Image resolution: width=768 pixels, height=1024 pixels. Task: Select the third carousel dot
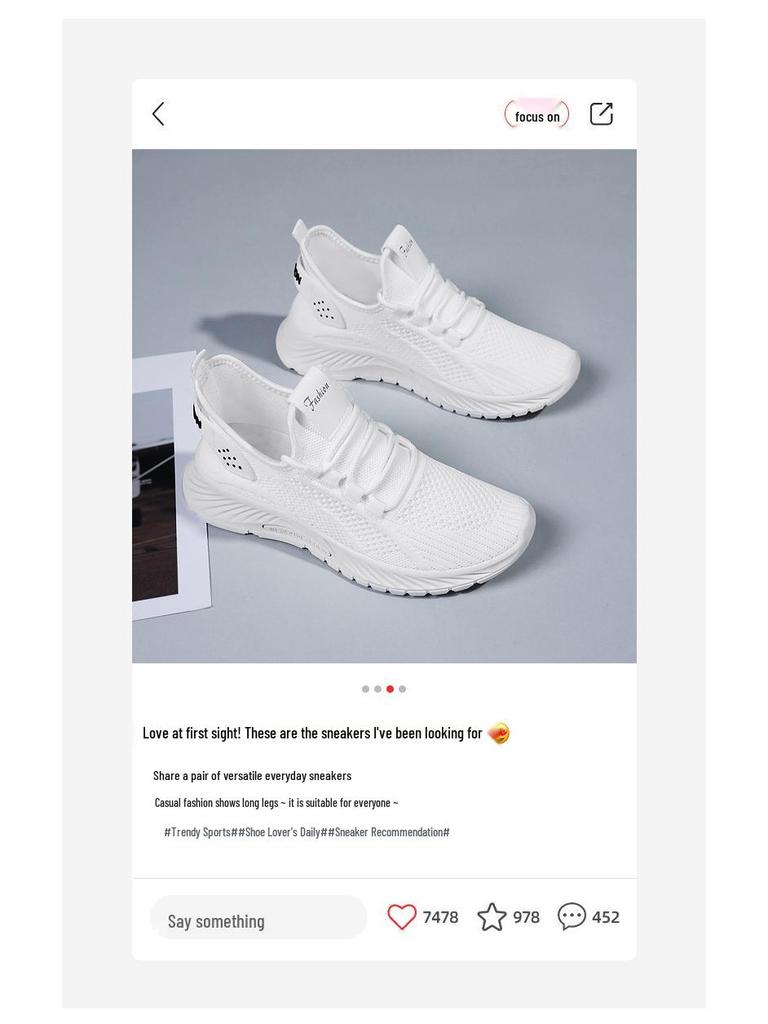[x=390, y=689]
